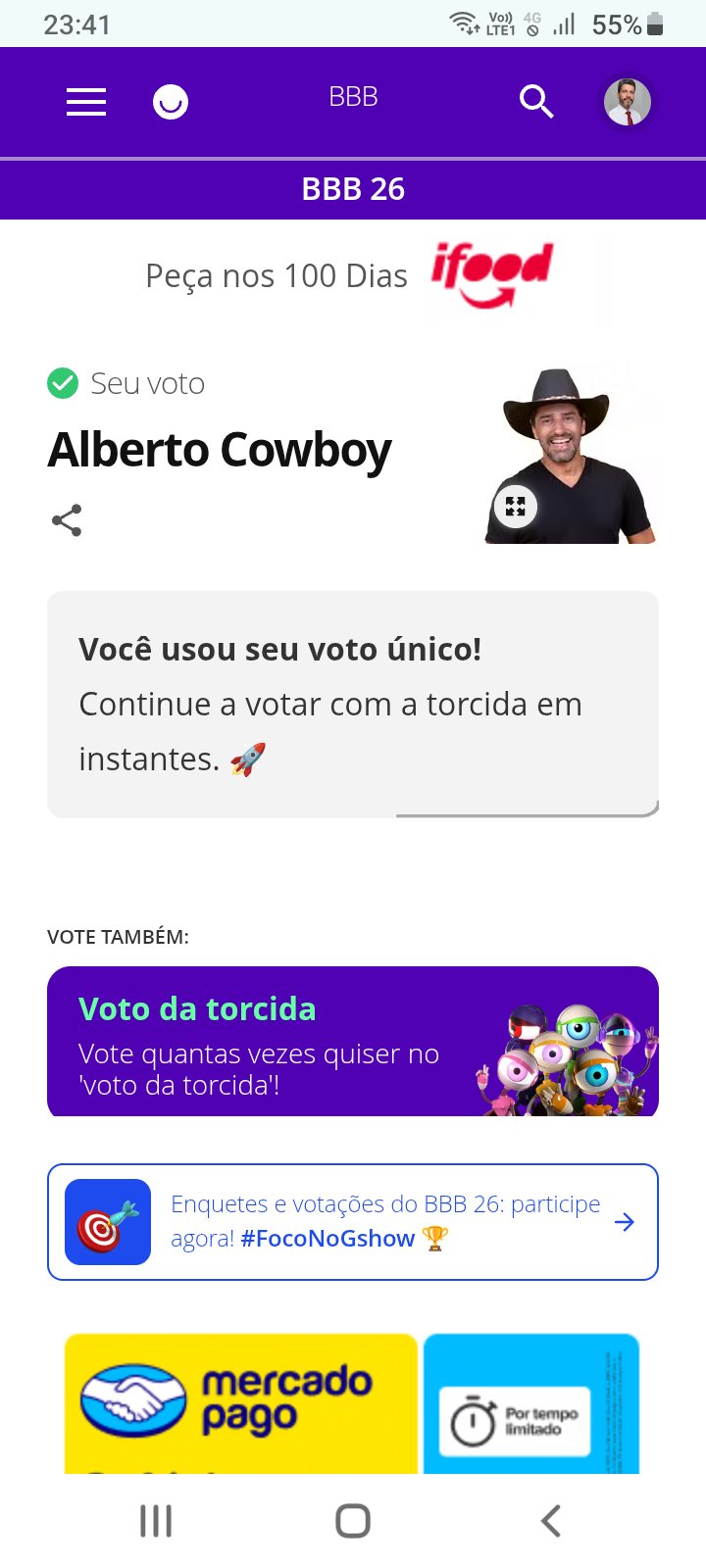706x1568 pixels.
Task: Open the user profile avatar
Action: coord(628,102)
